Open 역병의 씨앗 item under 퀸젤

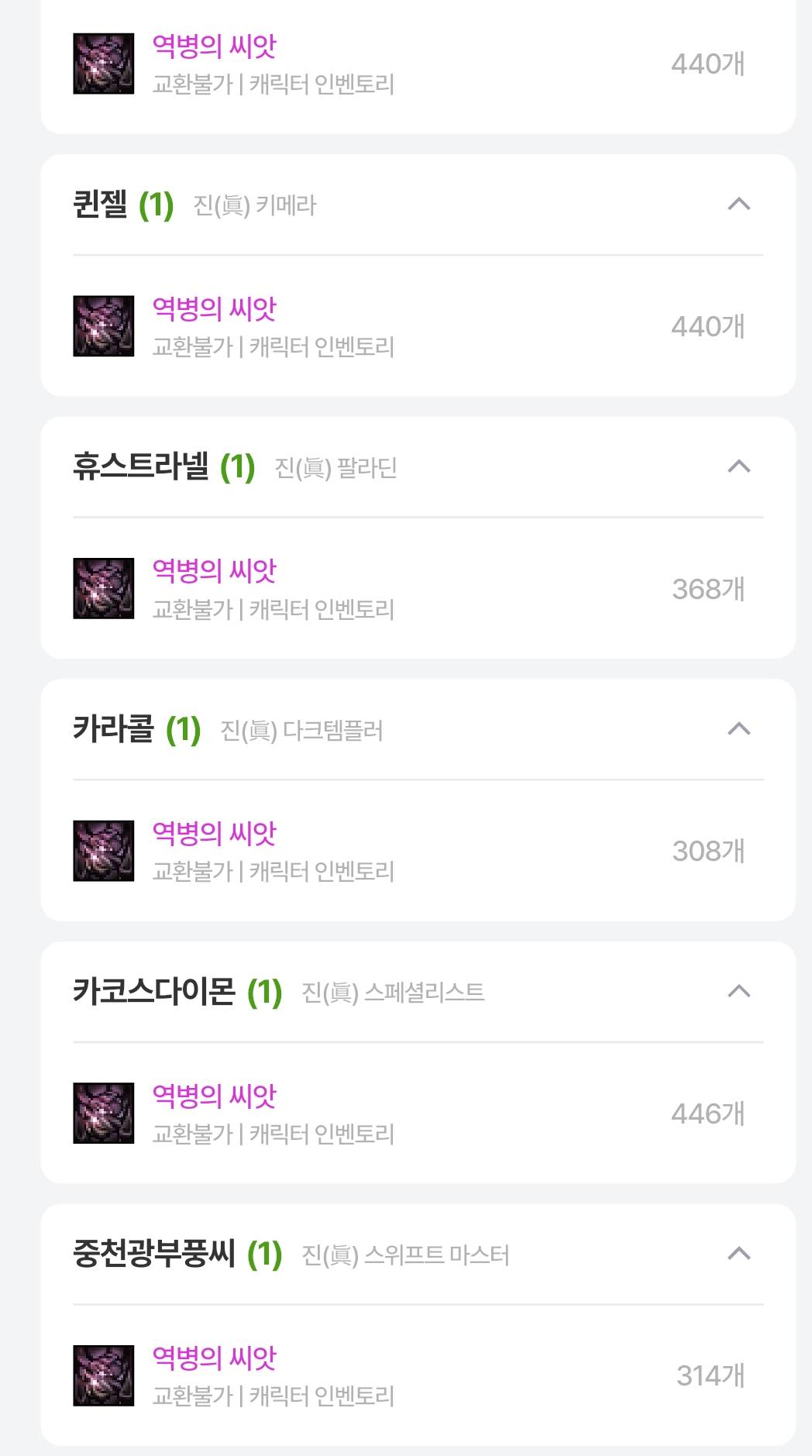[215, 309]
